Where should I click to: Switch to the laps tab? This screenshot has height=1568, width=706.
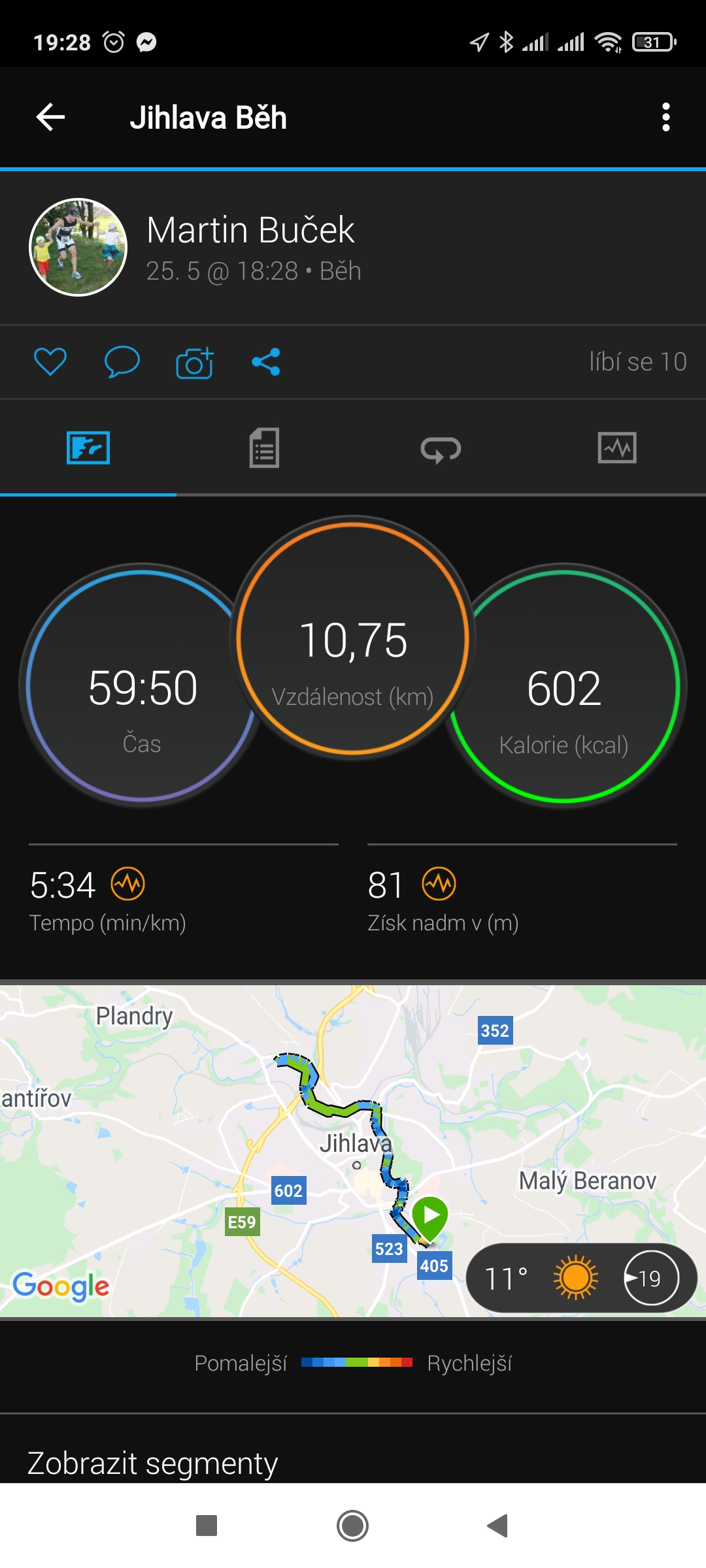click(x=441, y=449)
